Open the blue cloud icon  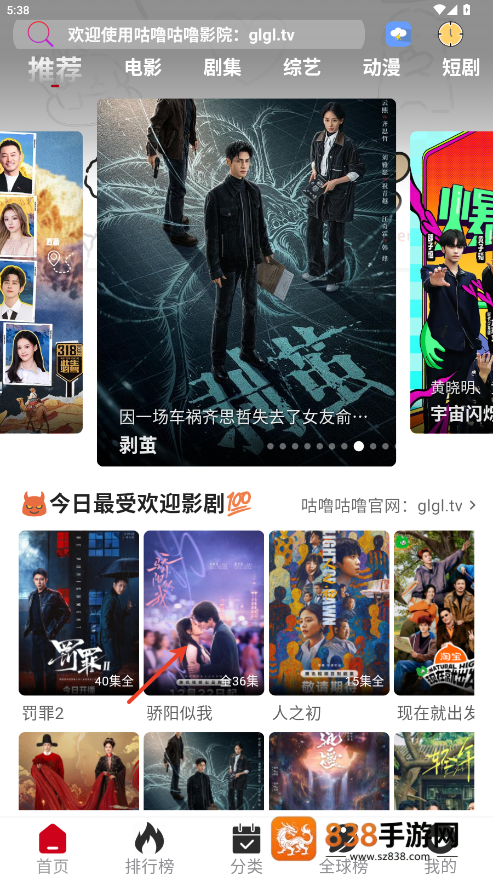[x=399, y=35]
